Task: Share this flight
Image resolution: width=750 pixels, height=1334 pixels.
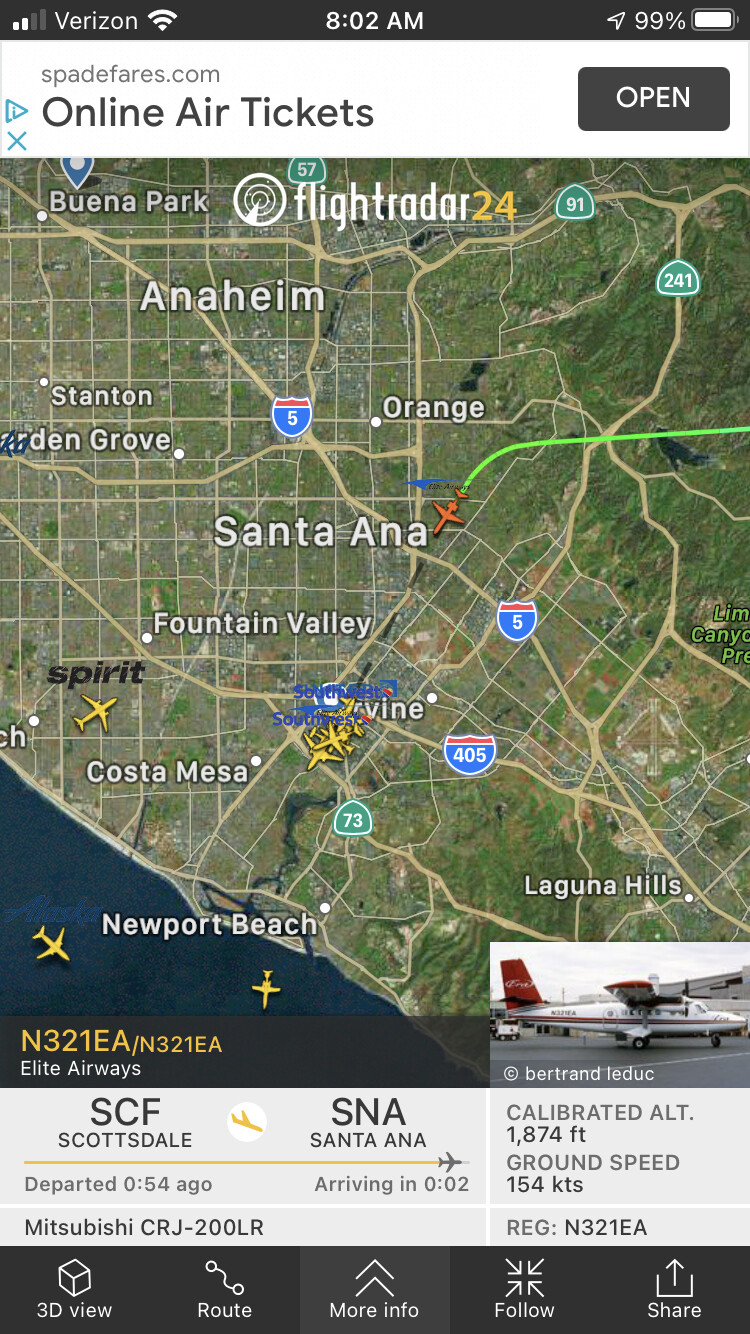Action: 674,1290
